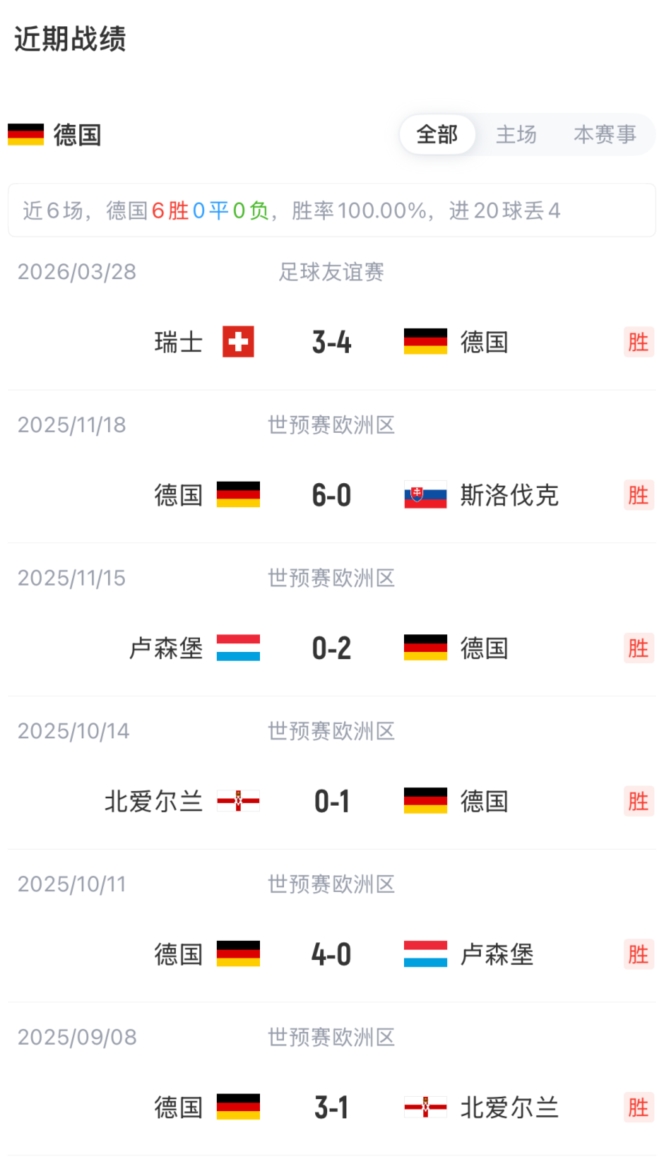Screen dimensions: 666x1163
Task: Open the 北爱尔兰 0-1 德国 match
Action: tap(331, 801)
